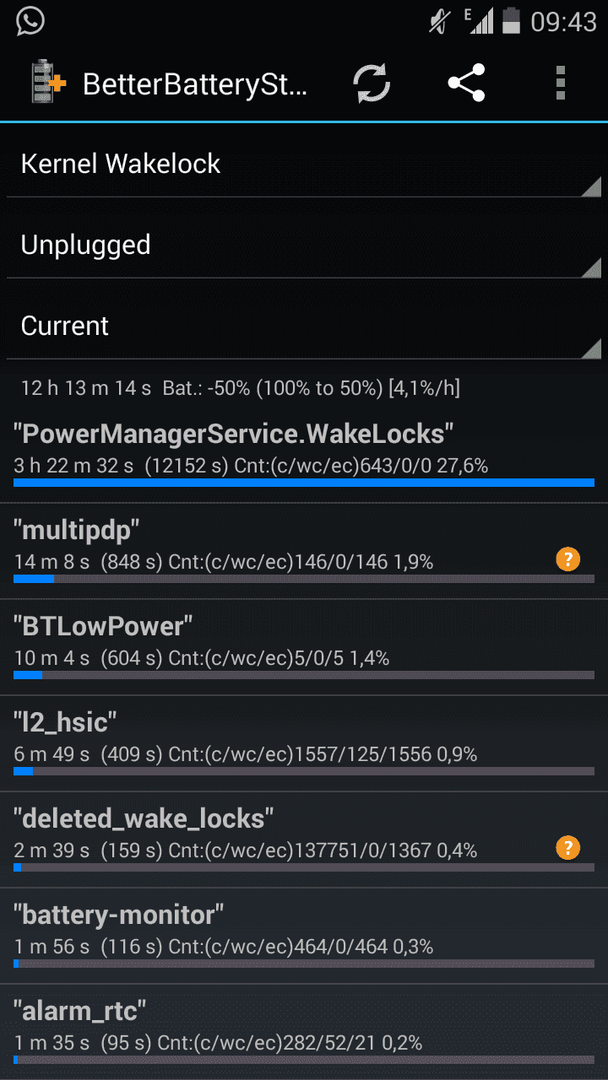The width and height of the screenshot is (608, 1080).
Task: Open the battery-monitor wakelock entry
Action: click(x=304, y=937)
